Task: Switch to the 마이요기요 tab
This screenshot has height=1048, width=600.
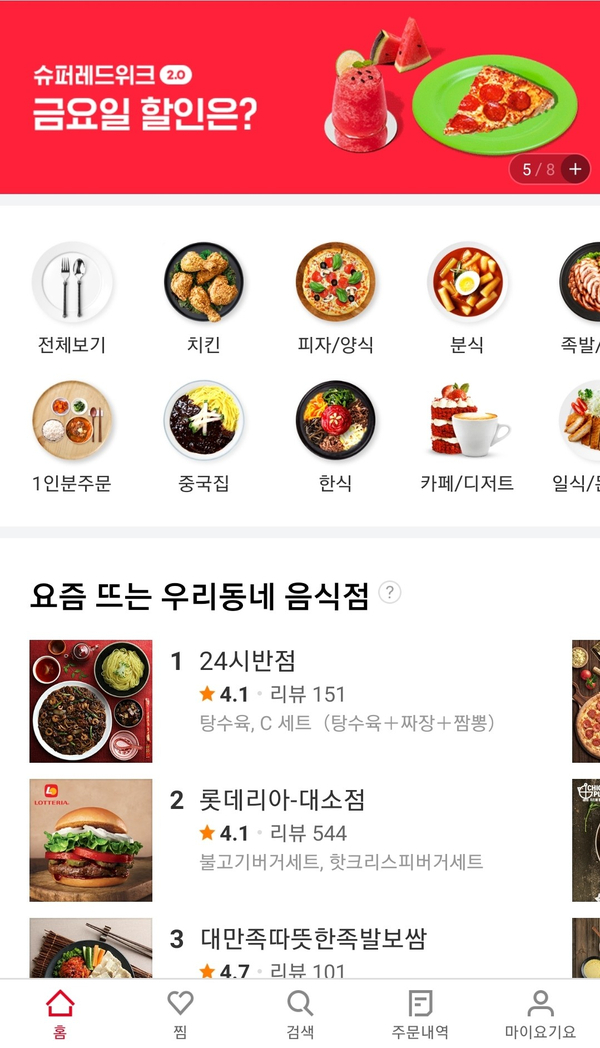Action: point(540,1013)
